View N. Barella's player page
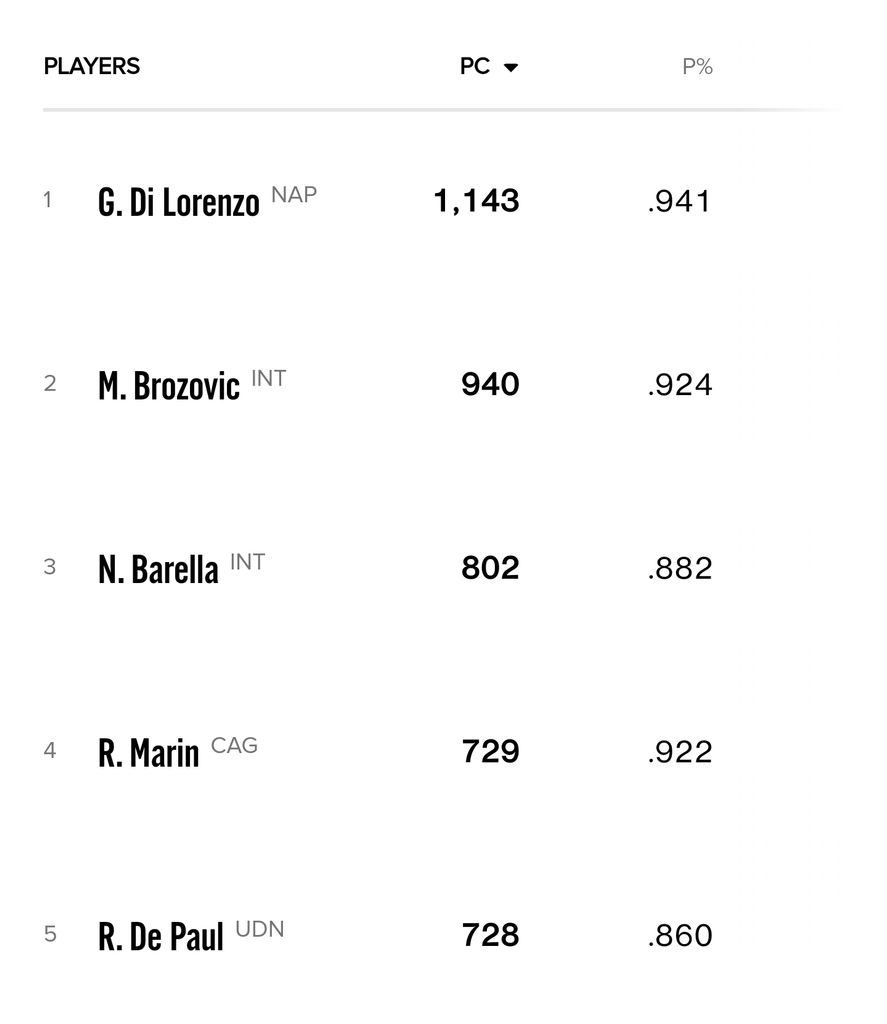The image size is (887, 1024). click(x=158, y=569)
